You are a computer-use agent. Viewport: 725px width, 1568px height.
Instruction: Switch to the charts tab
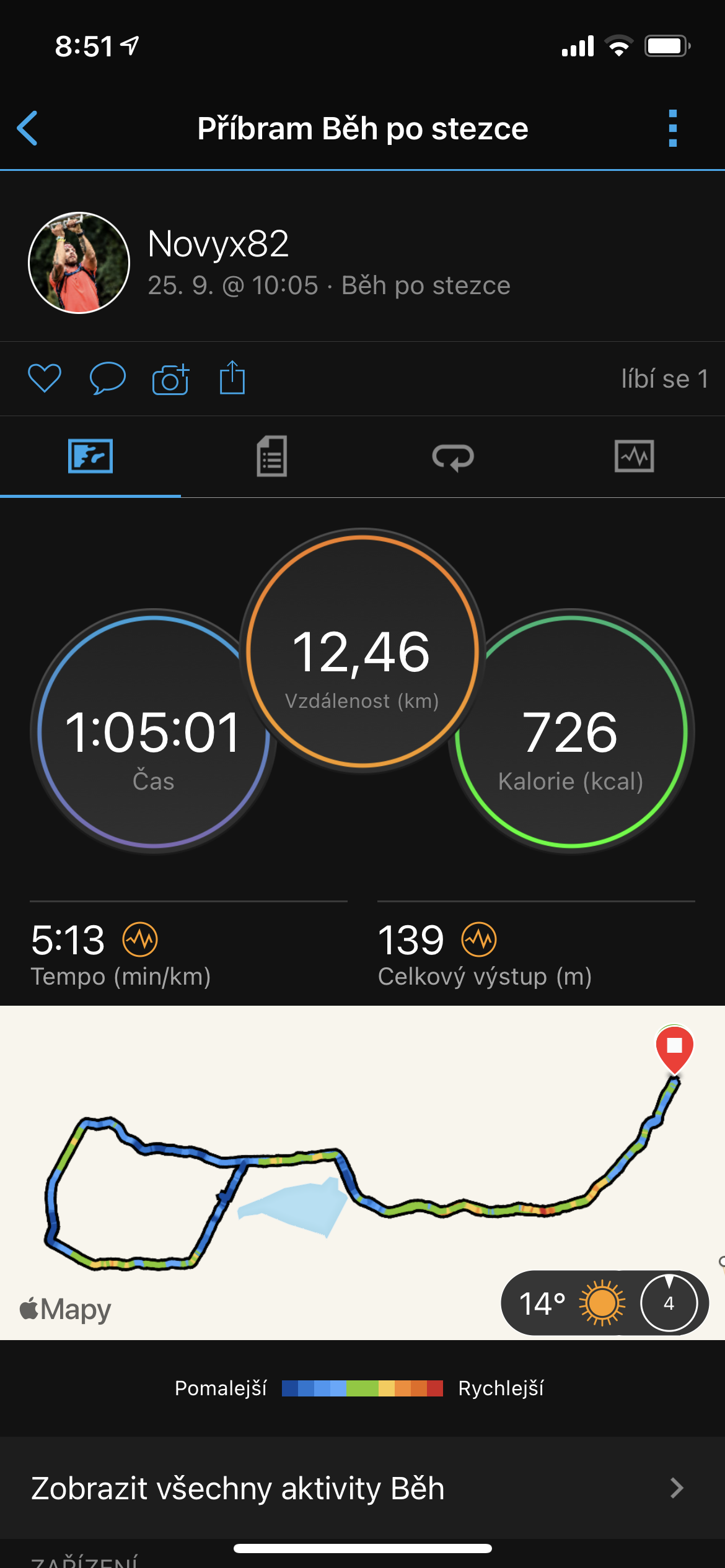[x=634, y=456]
